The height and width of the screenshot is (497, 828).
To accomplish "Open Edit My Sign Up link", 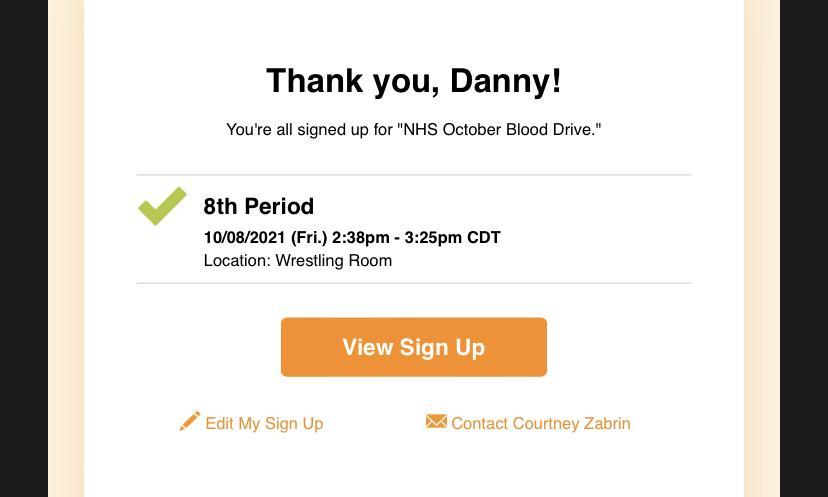I will (x=263, y=423).
